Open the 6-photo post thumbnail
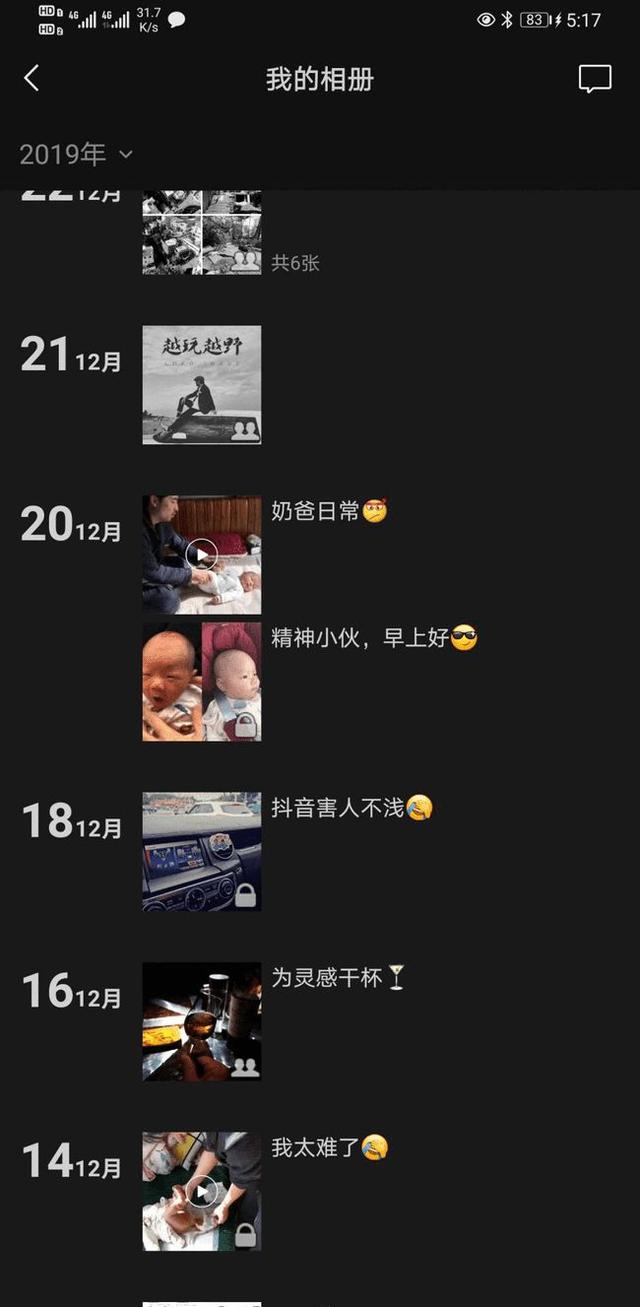The image size is (640, 1307). coord(202,232)
